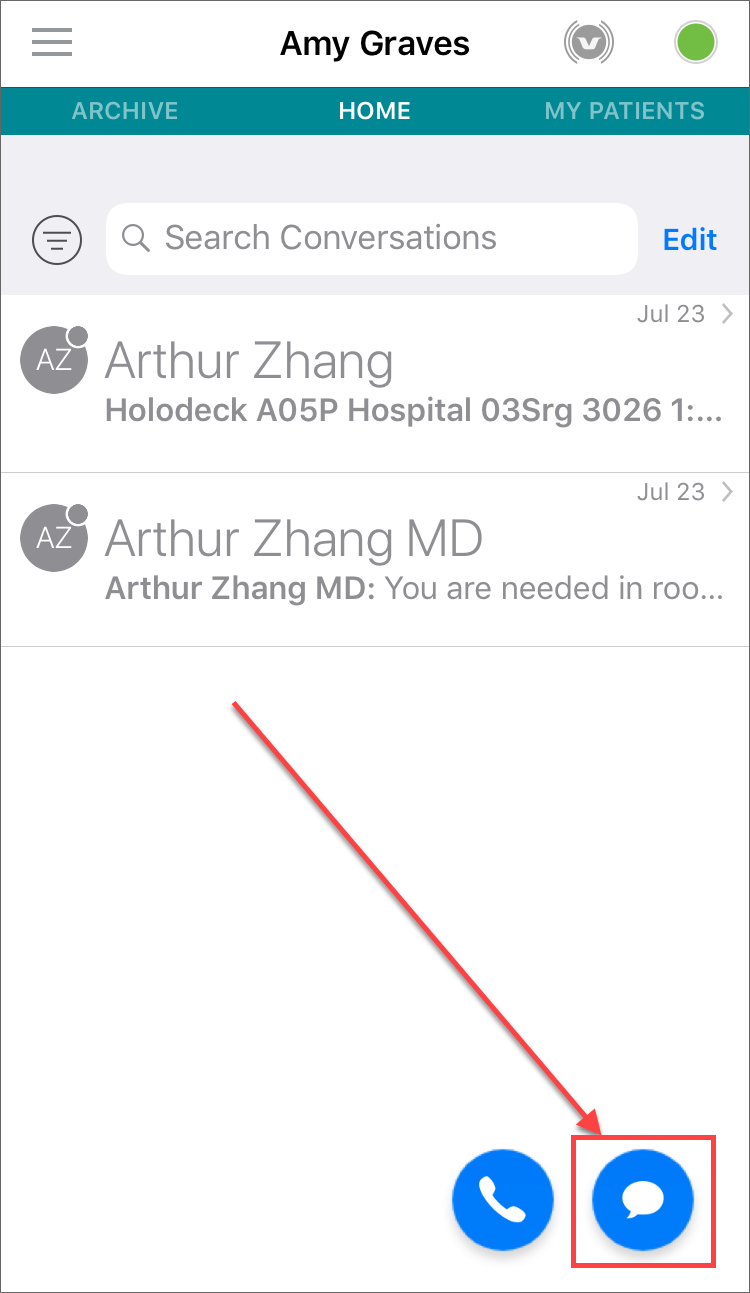The image size is (750, 1293).
Task: Toggle your availability status indicator
Action: coord(696,42)
